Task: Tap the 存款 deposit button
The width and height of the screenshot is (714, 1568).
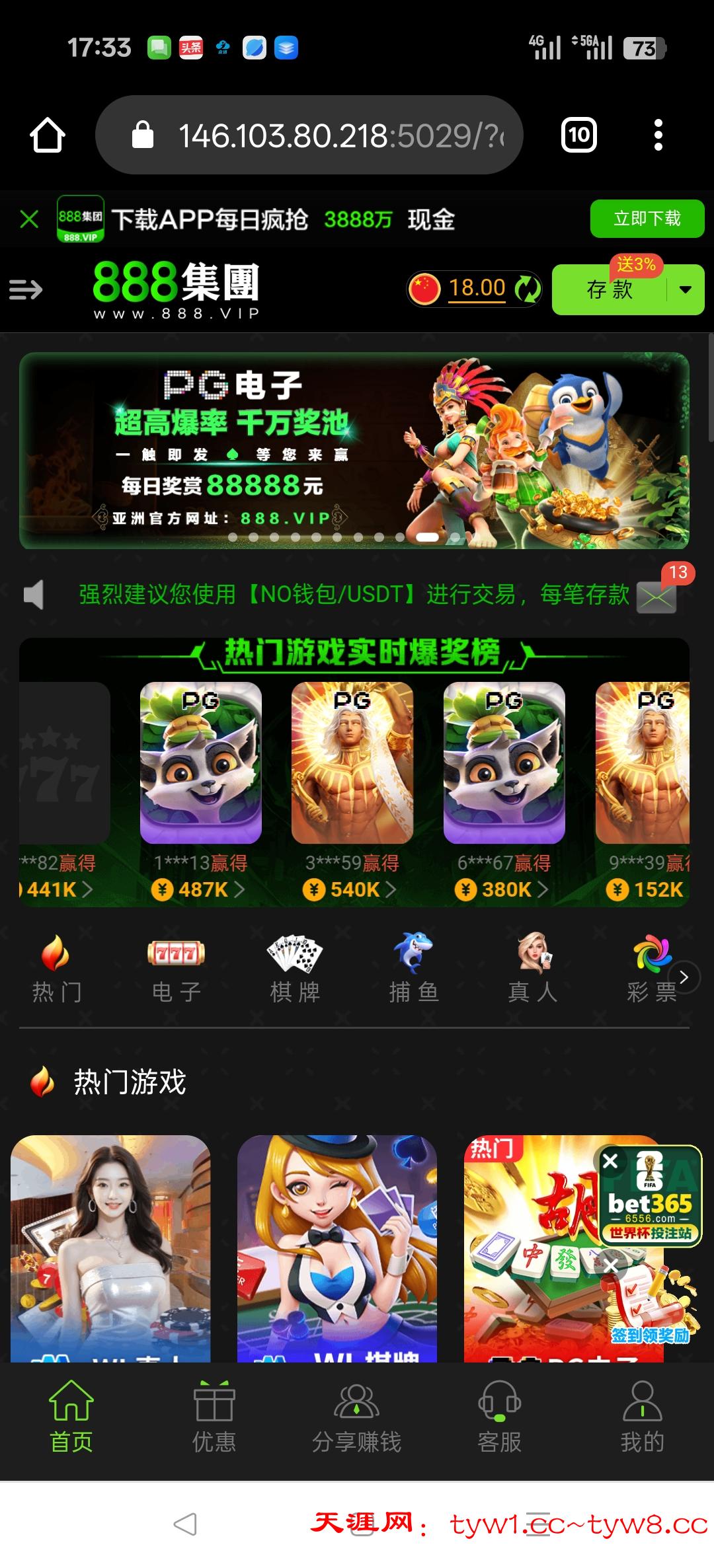Action: [x=609, y=290]
